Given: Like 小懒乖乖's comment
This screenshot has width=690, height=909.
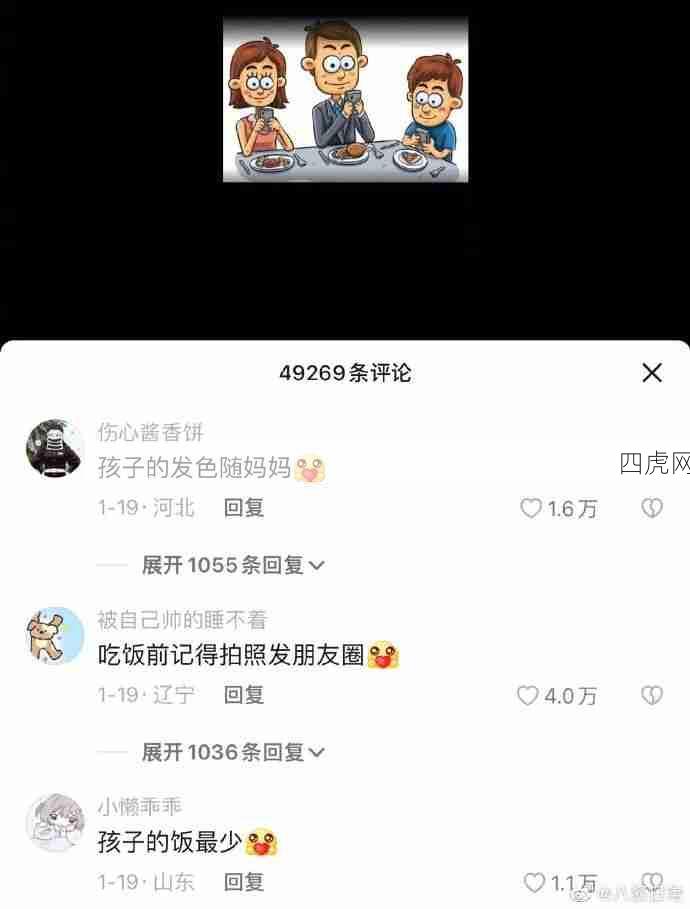Looking at the screenshot, I should [x=535, y=882].
